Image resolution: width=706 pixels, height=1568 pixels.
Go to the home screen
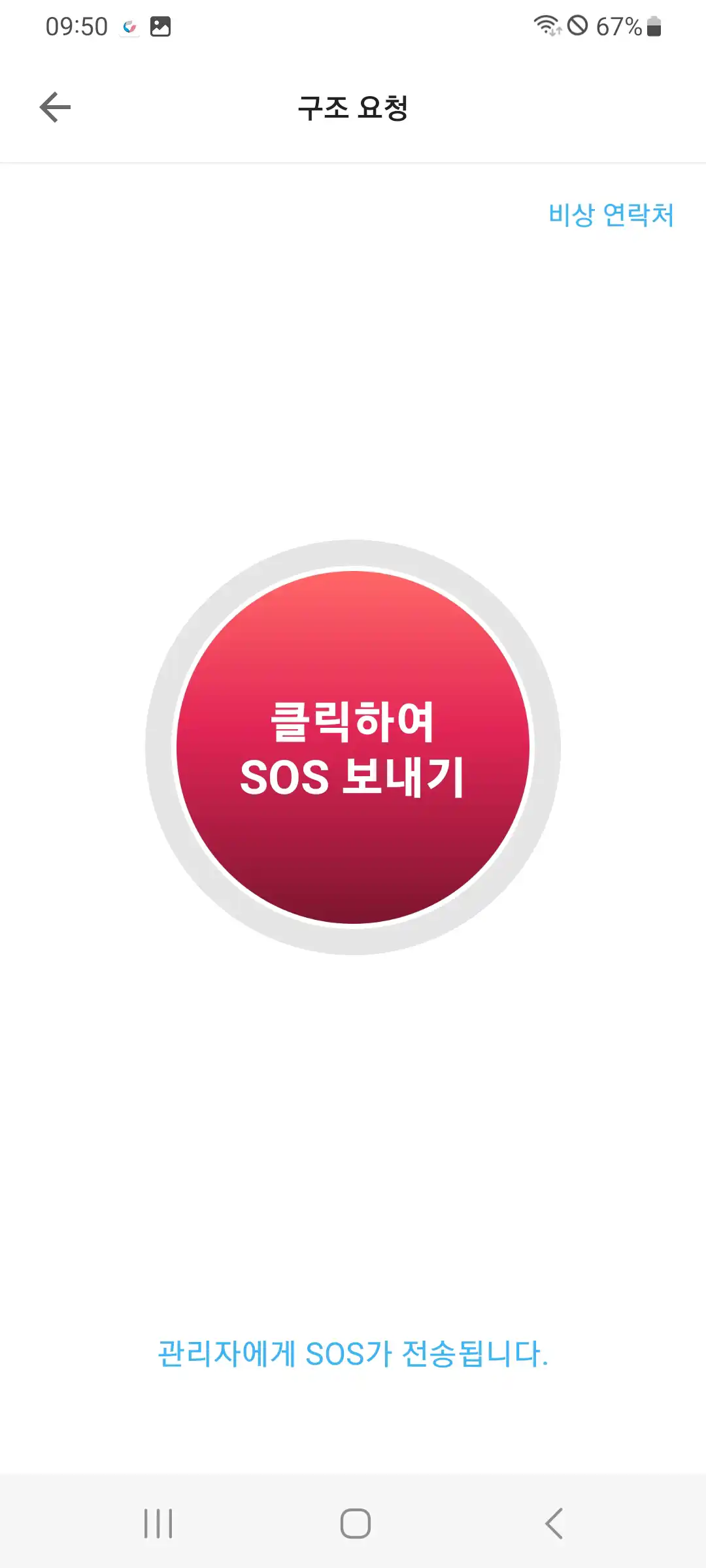[355, 1524]
